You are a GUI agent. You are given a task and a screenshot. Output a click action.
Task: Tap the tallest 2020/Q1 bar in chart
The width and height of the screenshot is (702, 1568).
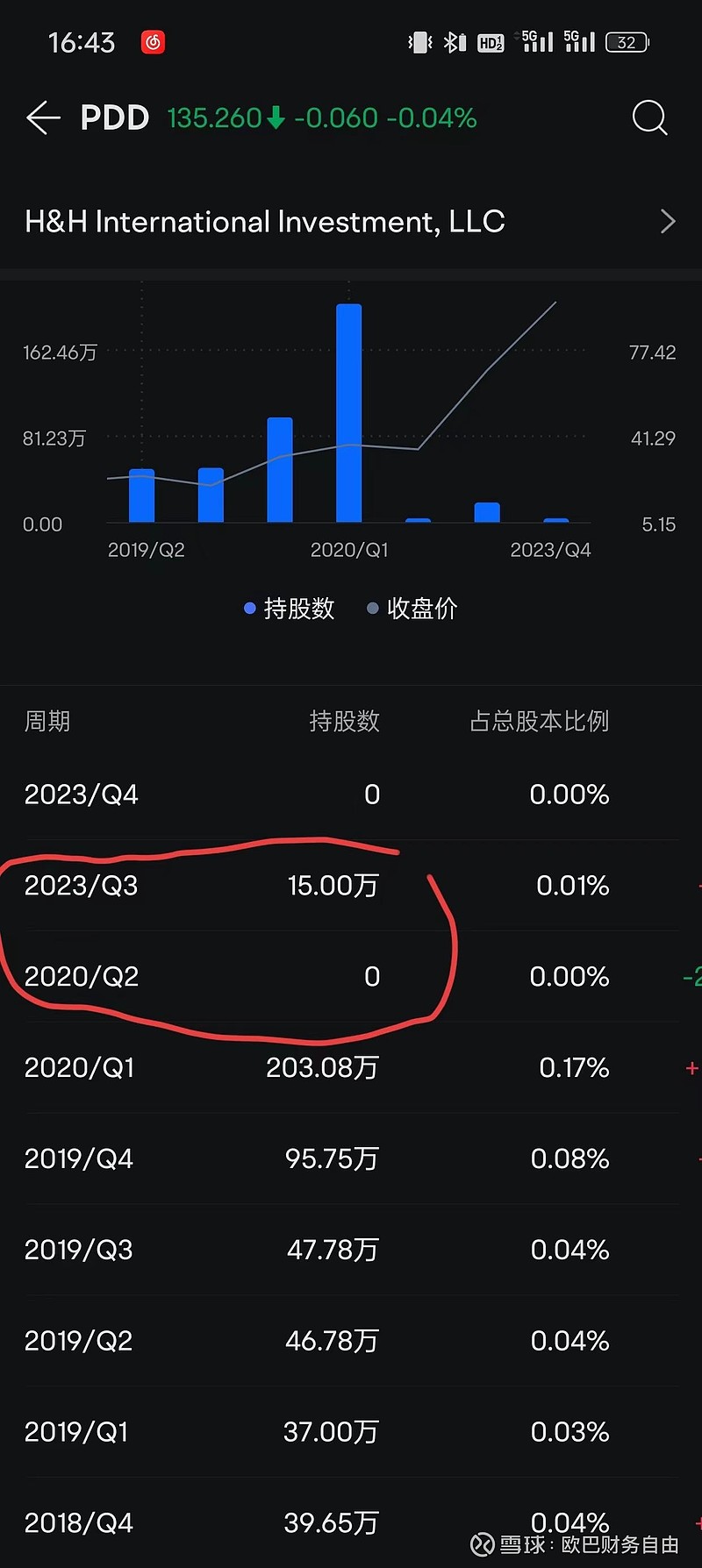coord(349,412)
